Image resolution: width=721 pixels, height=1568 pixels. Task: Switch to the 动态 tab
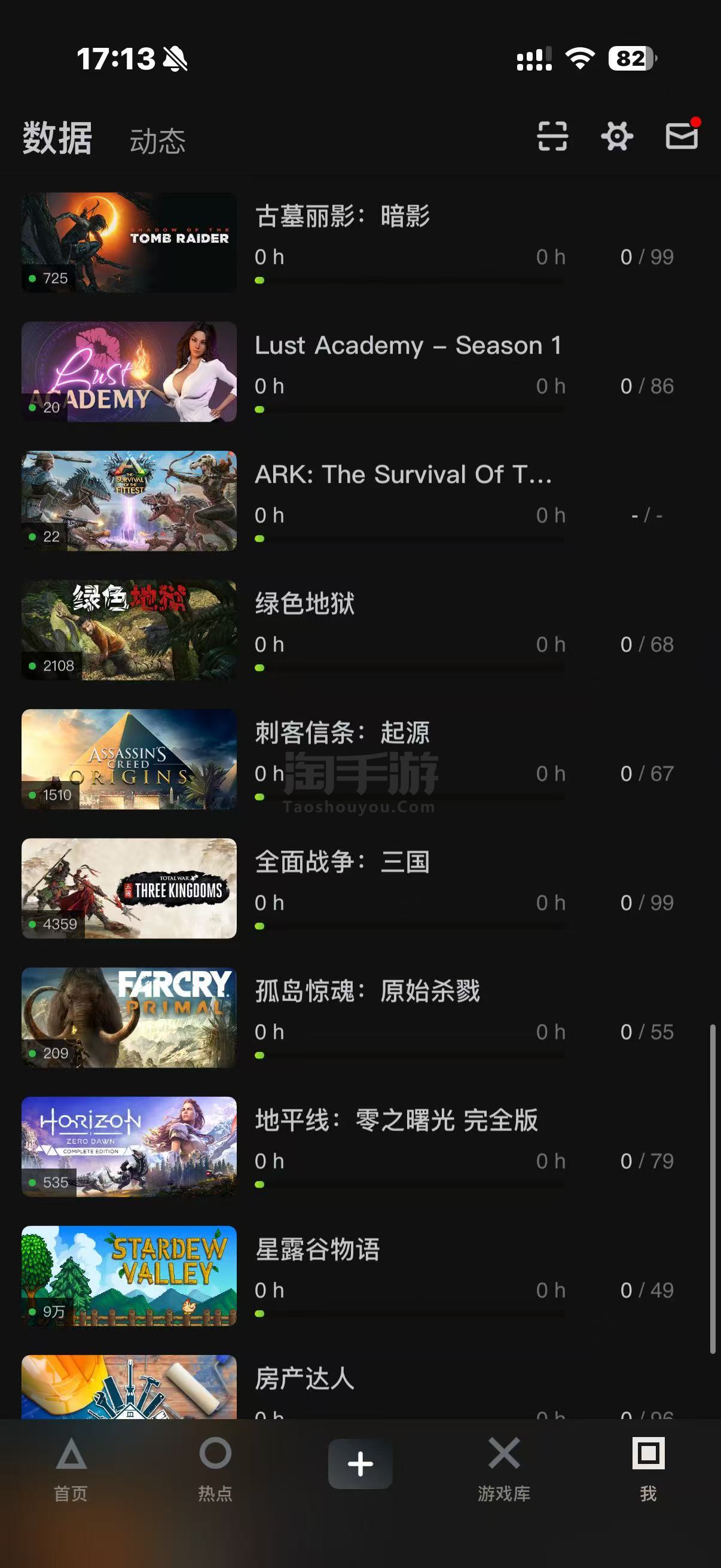[158, 141]
